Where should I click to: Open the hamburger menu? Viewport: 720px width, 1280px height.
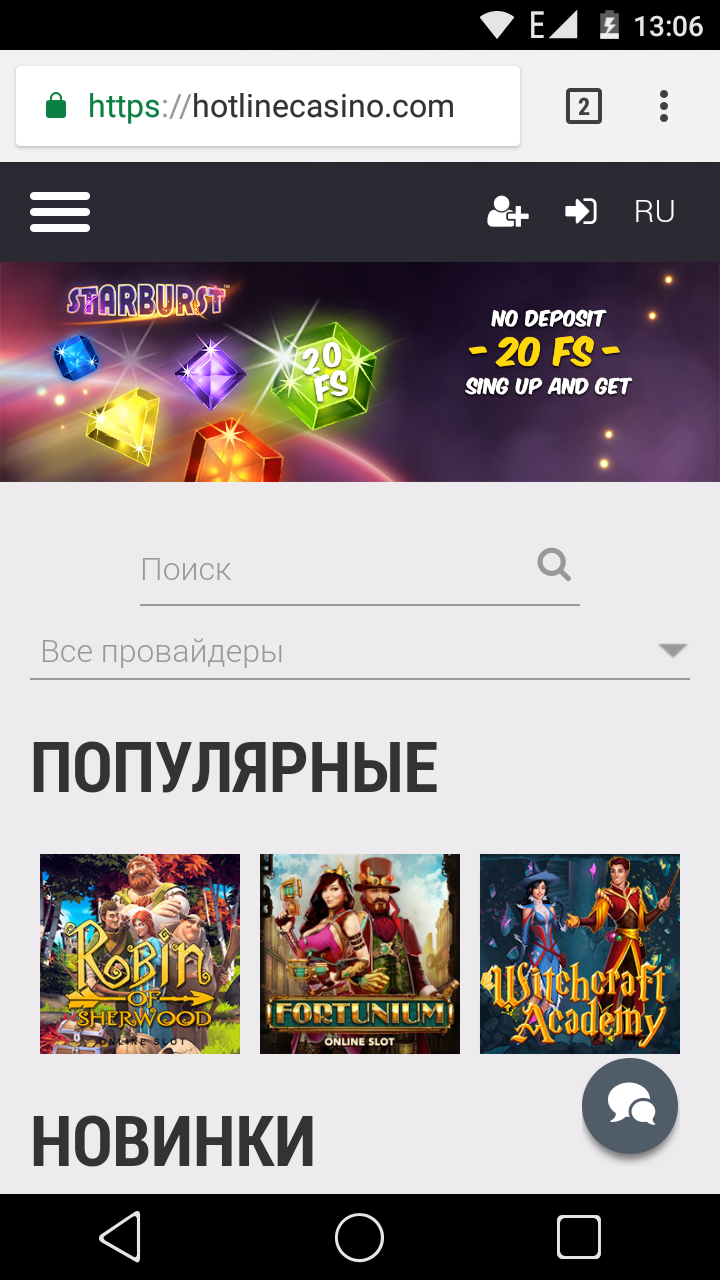click(x=60, y=212)
